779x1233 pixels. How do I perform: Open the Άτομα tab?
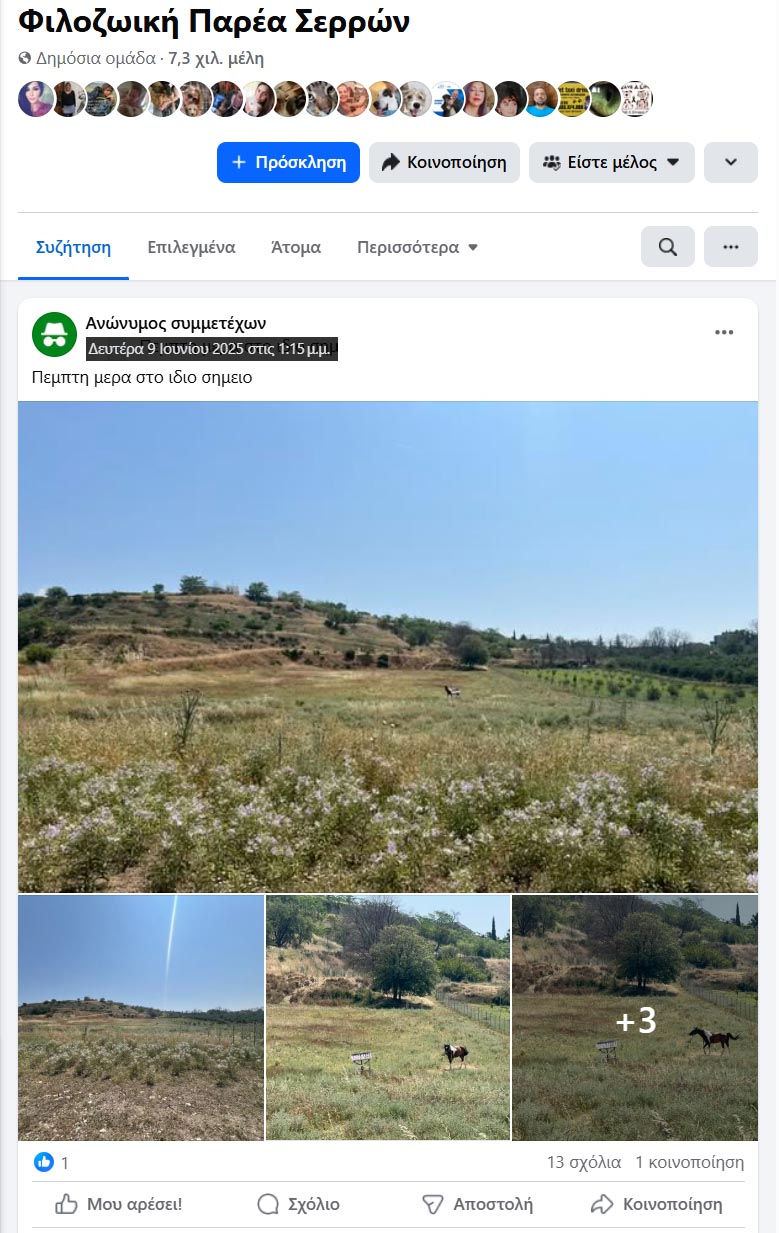click(296, 247)
